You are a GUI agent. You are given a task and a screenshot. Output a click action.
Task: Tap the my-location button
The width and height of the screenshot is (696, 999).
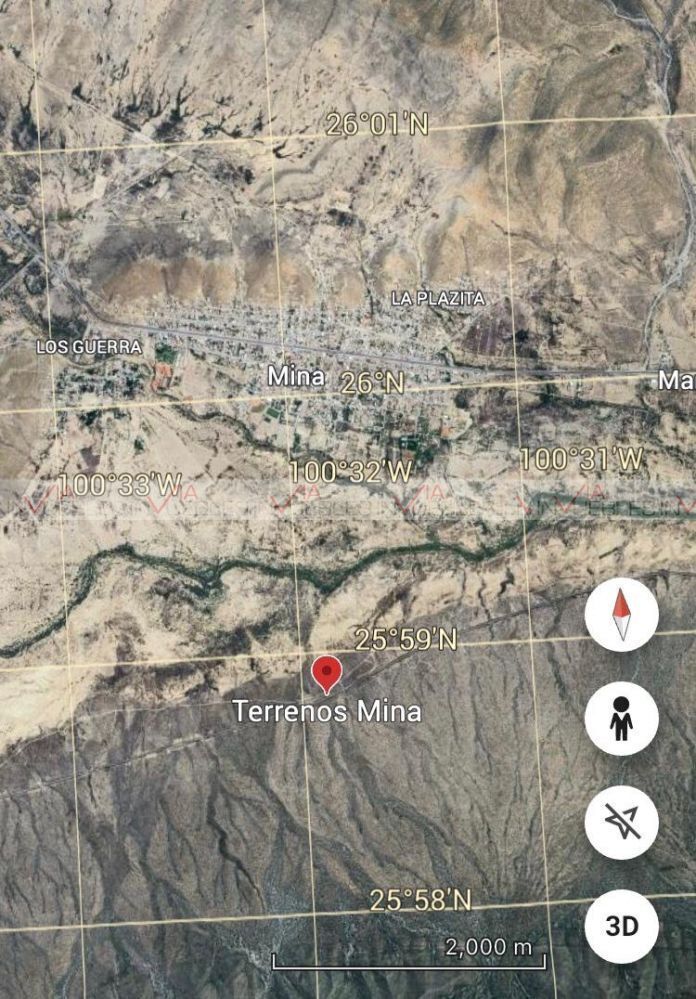[622, 822]
